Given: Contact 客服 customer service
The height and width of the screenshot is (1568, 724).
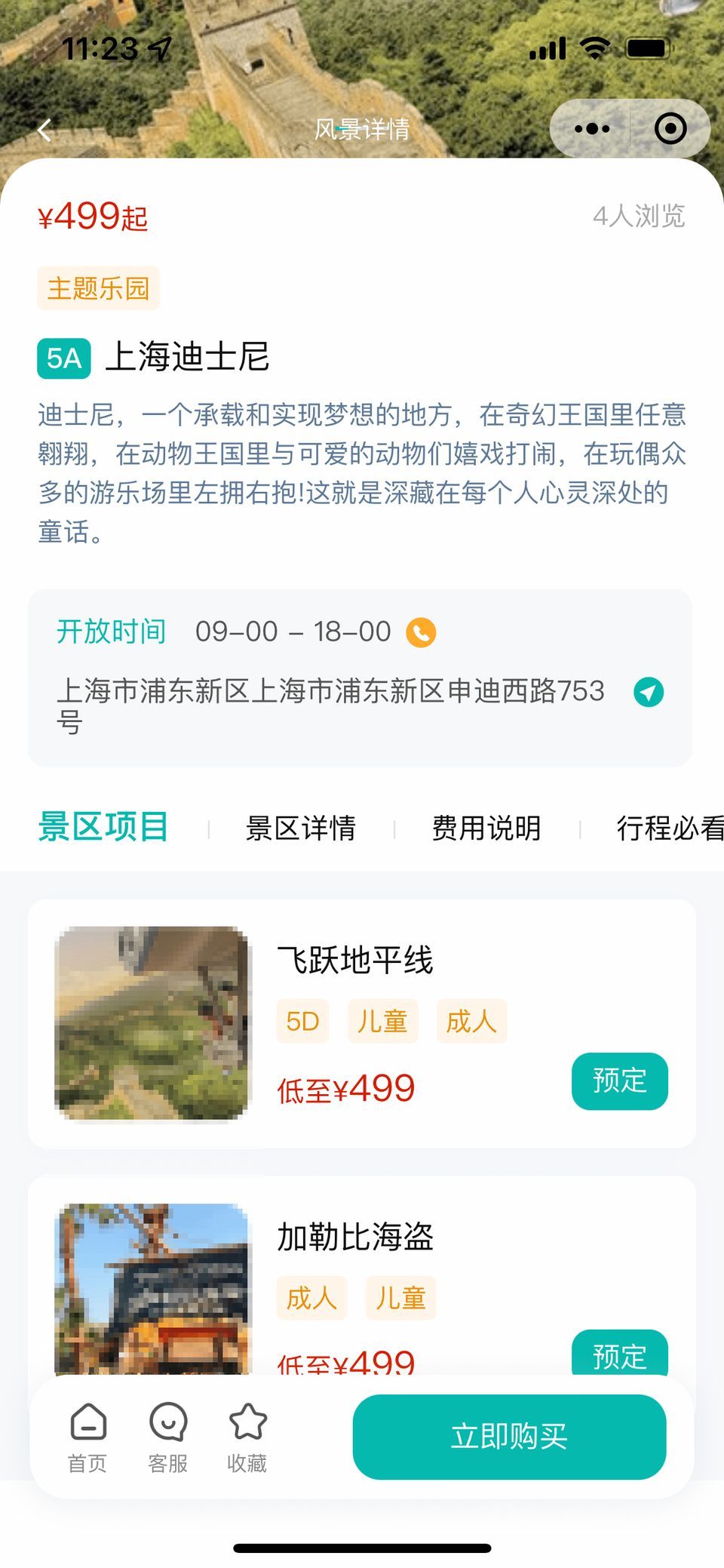Looking at the screenshot, I should tap(168, 1438).
